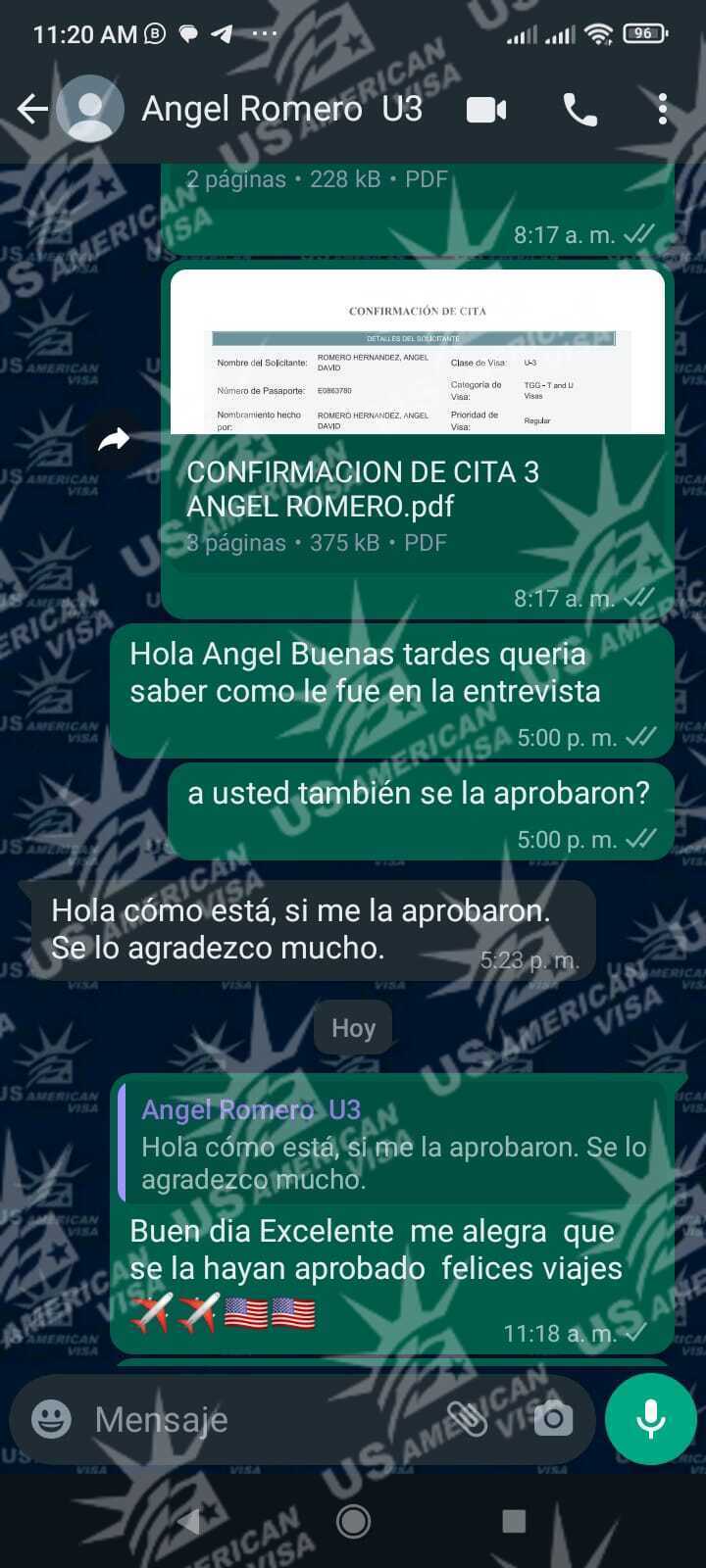Image resolution: width=706 pixels, height=1568 pixels.
Task: Start a video call with Angel Romero
Action: [486, 110]
